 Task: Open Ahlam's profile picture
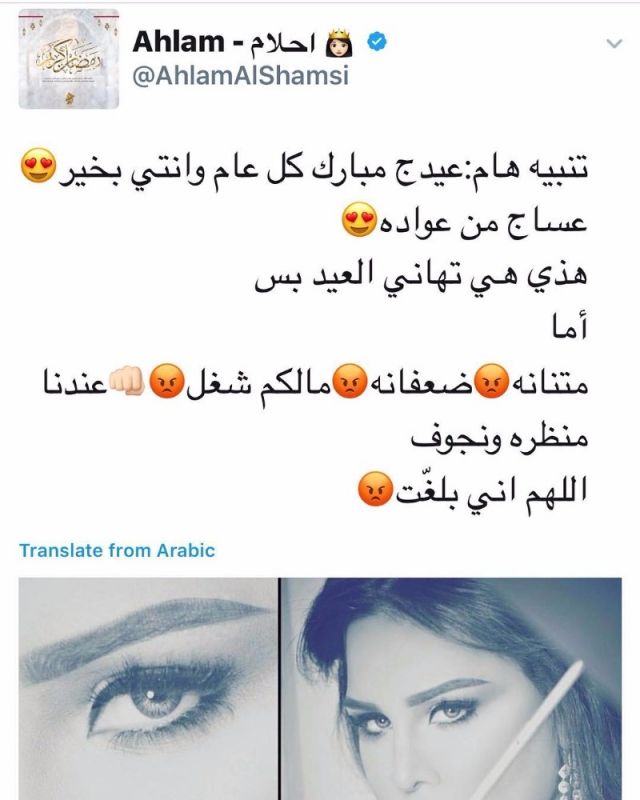[x=68, y=59]
